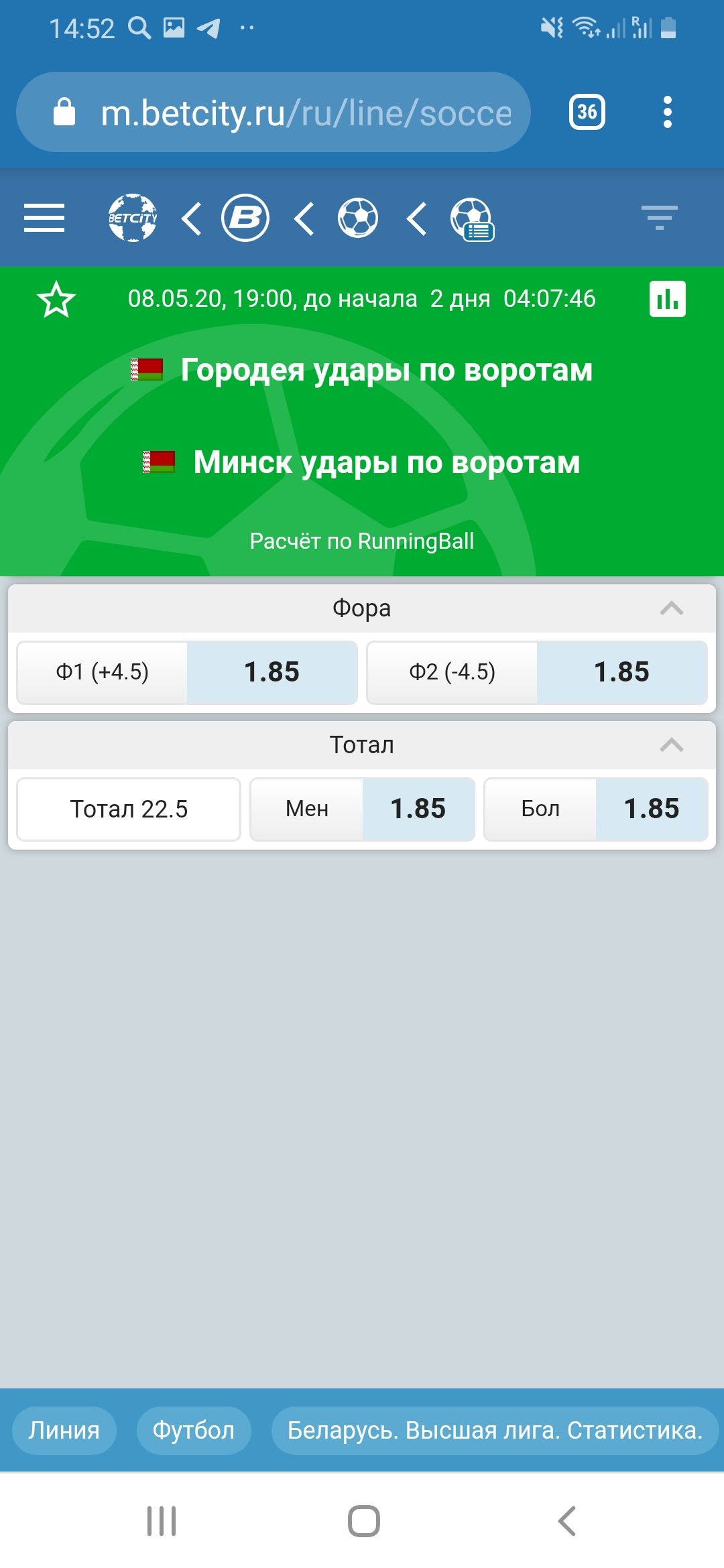Bet on Бол total over 22.5
This screenshot has height=1568, width=724.
tap(651, 809)
